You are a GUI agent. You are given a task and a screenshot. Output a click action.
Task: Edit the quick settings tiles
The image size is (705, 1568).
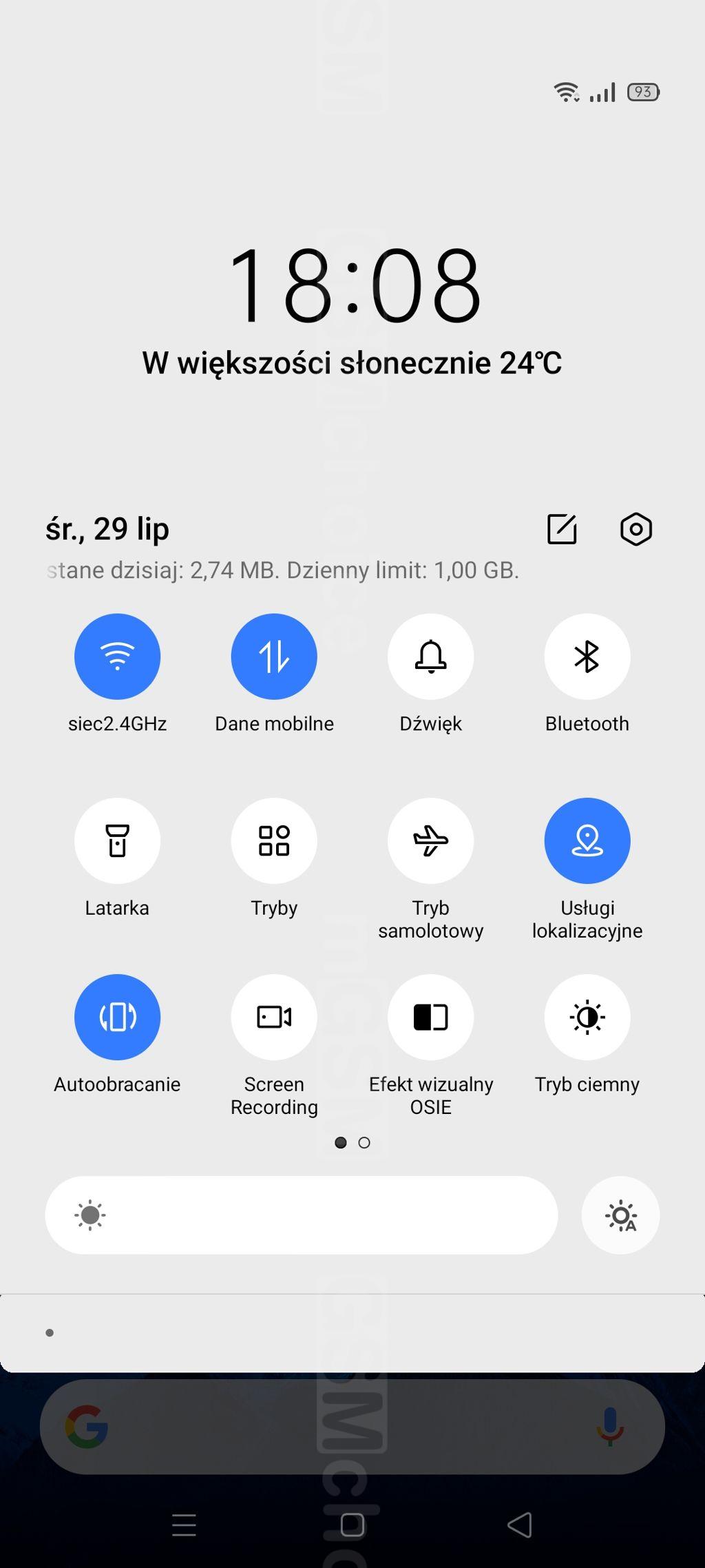point(562,529)
